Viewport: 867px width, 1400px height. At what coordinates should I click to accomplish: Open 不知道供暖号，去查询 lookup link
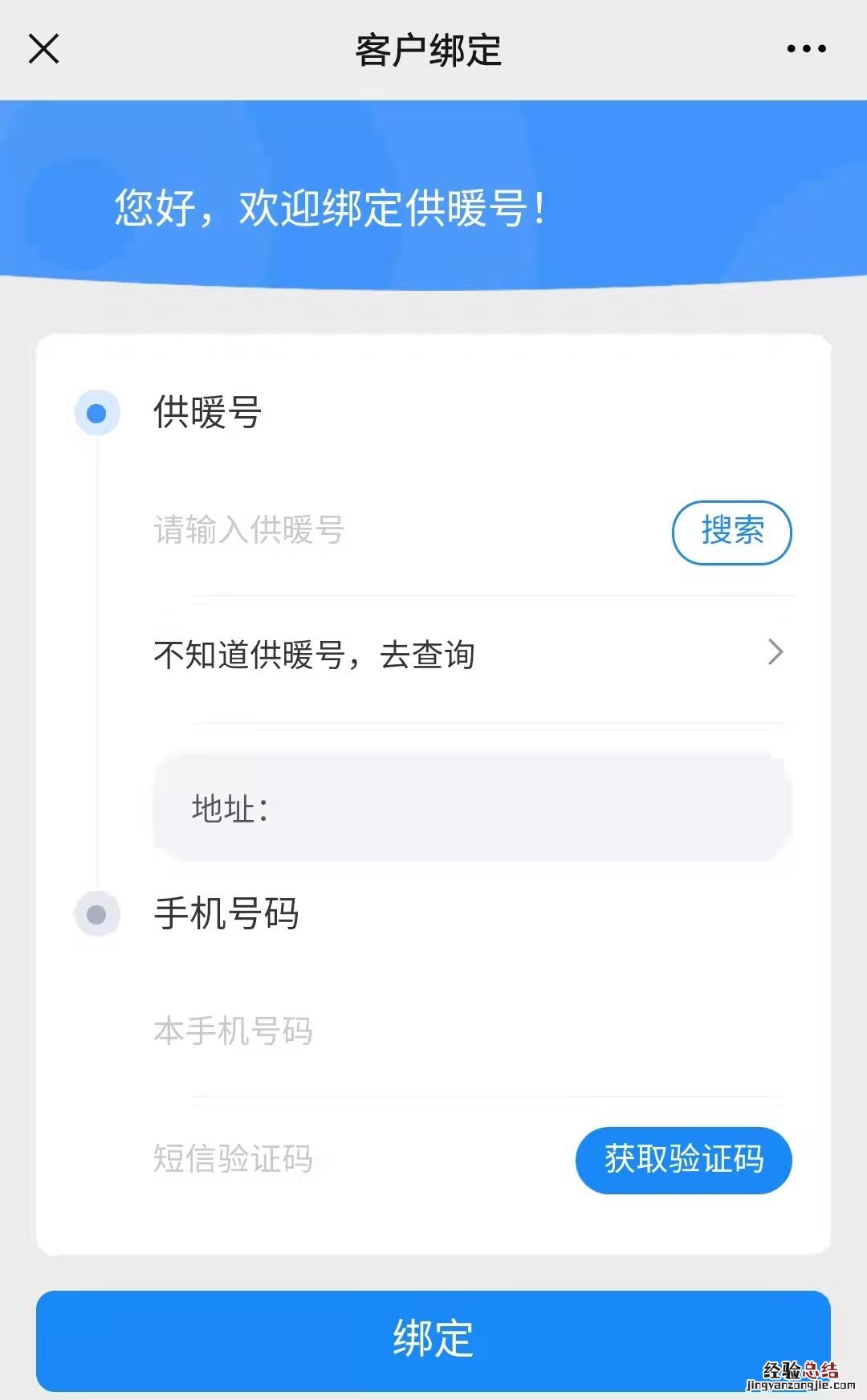click(313, 654)
